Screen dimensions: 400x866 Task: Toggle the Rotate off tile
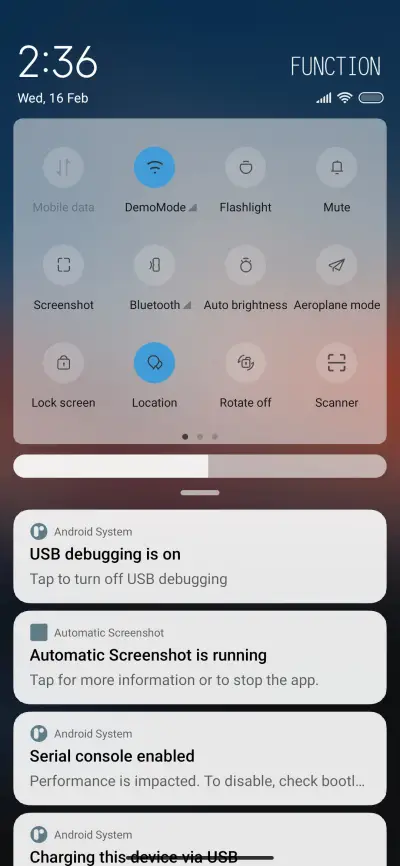pyautogui.click(x=245, y=363)
